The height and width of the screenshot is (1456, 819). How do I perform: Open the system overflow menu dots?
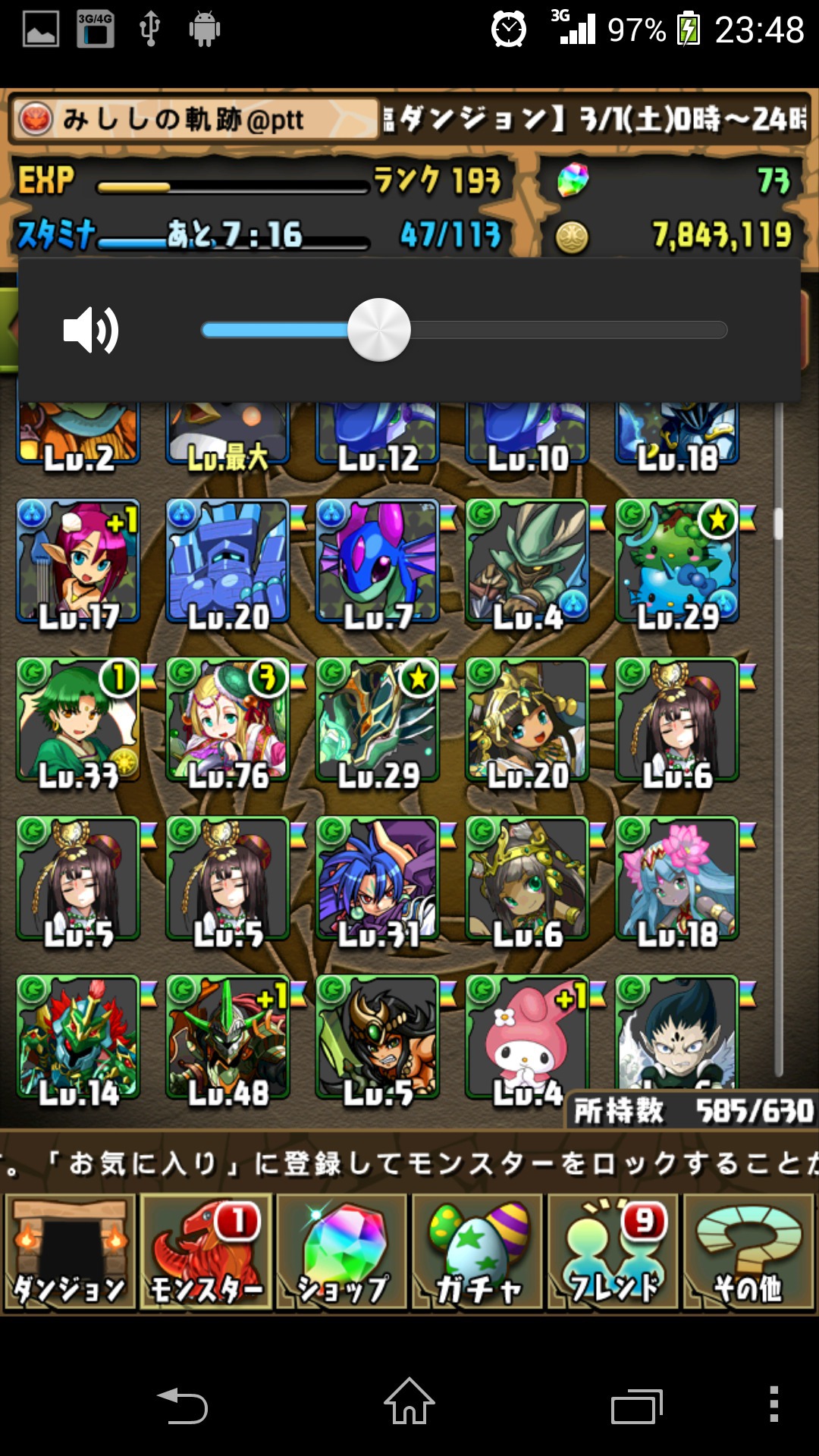click(773, 1404)
